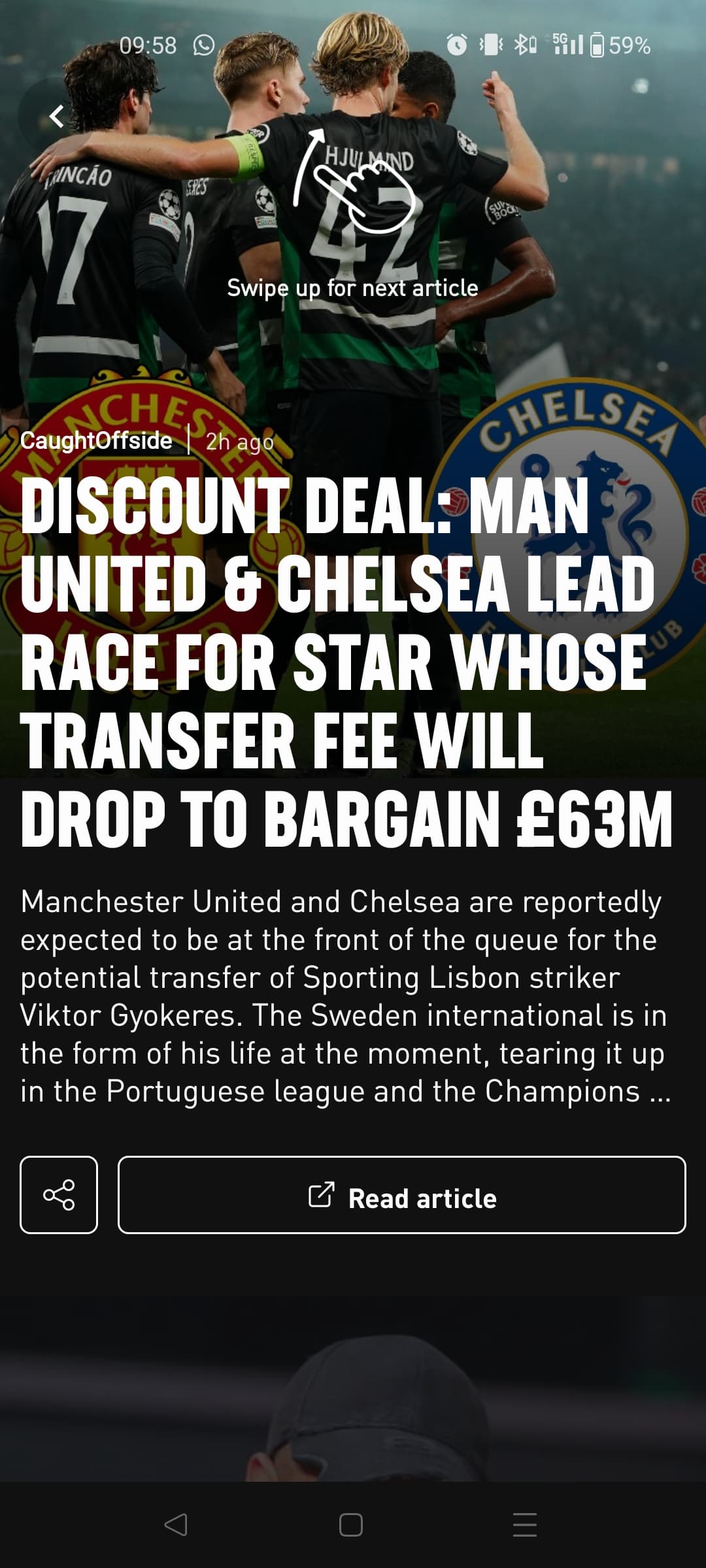This screenshot has height=1568, width=706.
Task: Tap the system back button
Action: [176, 1525]
